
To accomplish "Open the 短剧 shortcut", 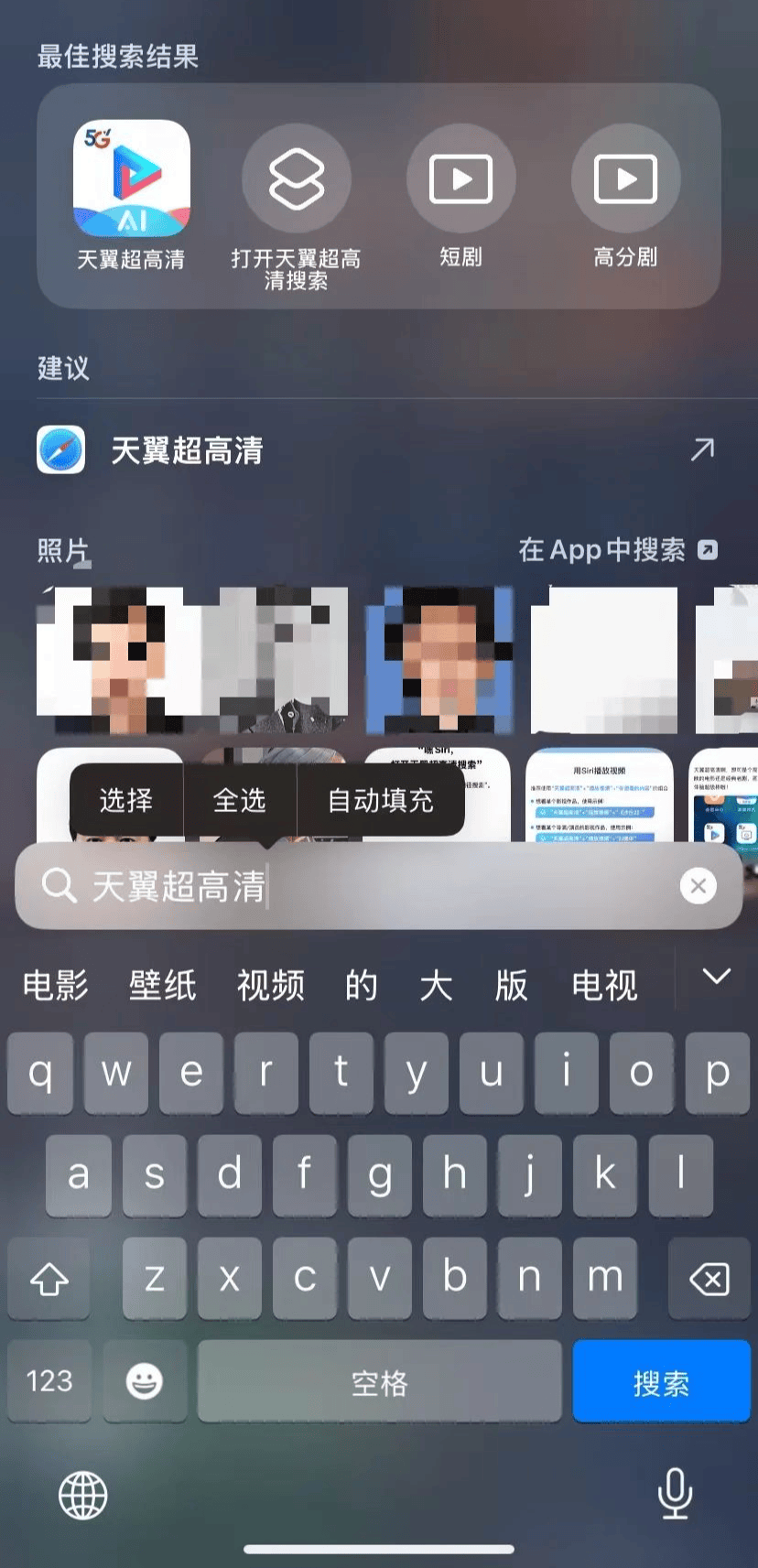I will click(x=460, y=179).
